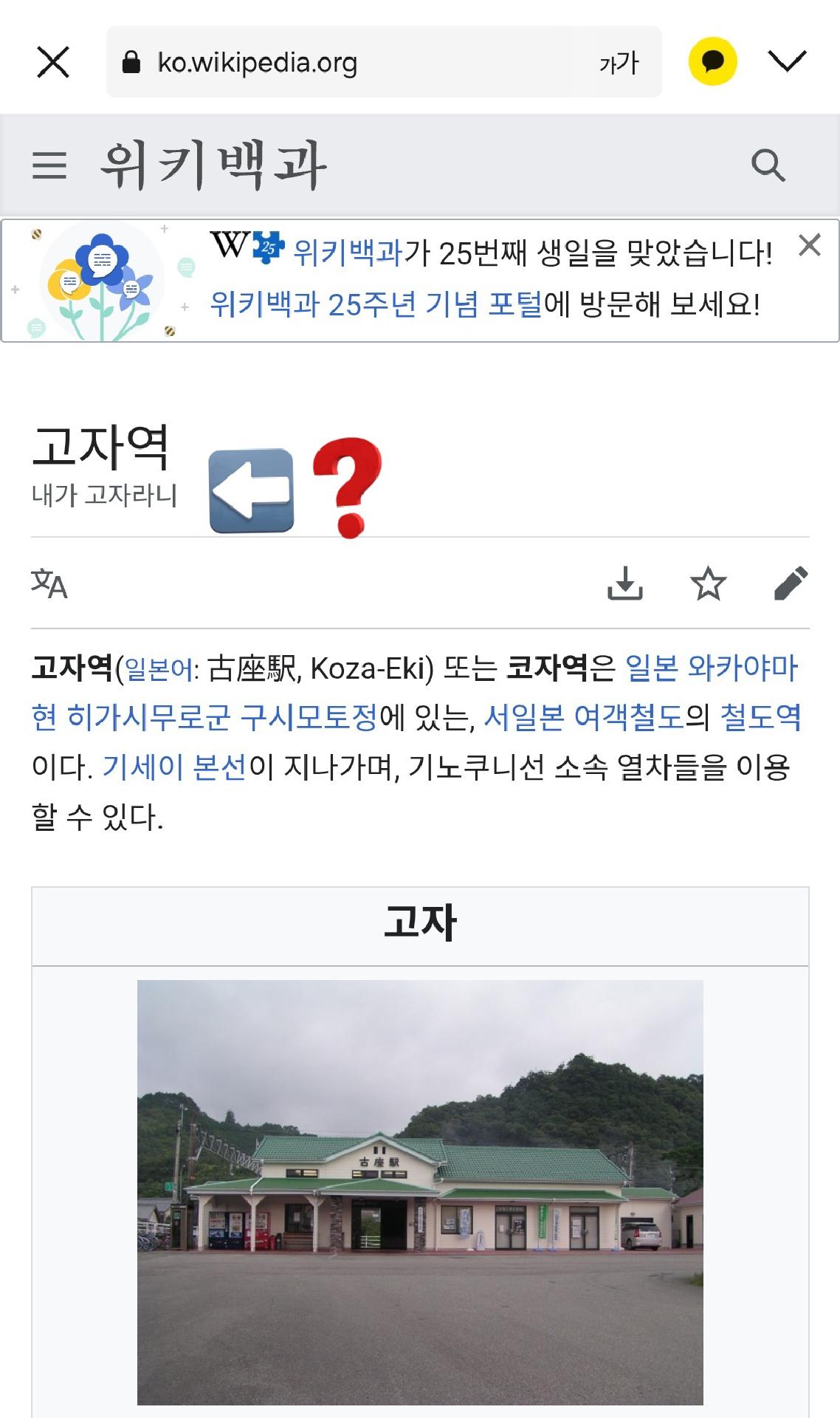Viewport: 840px width, 1418px height.
Task: Go to the 기세이 본선 article
Action: pyautogui.click(x=174, y=768)
